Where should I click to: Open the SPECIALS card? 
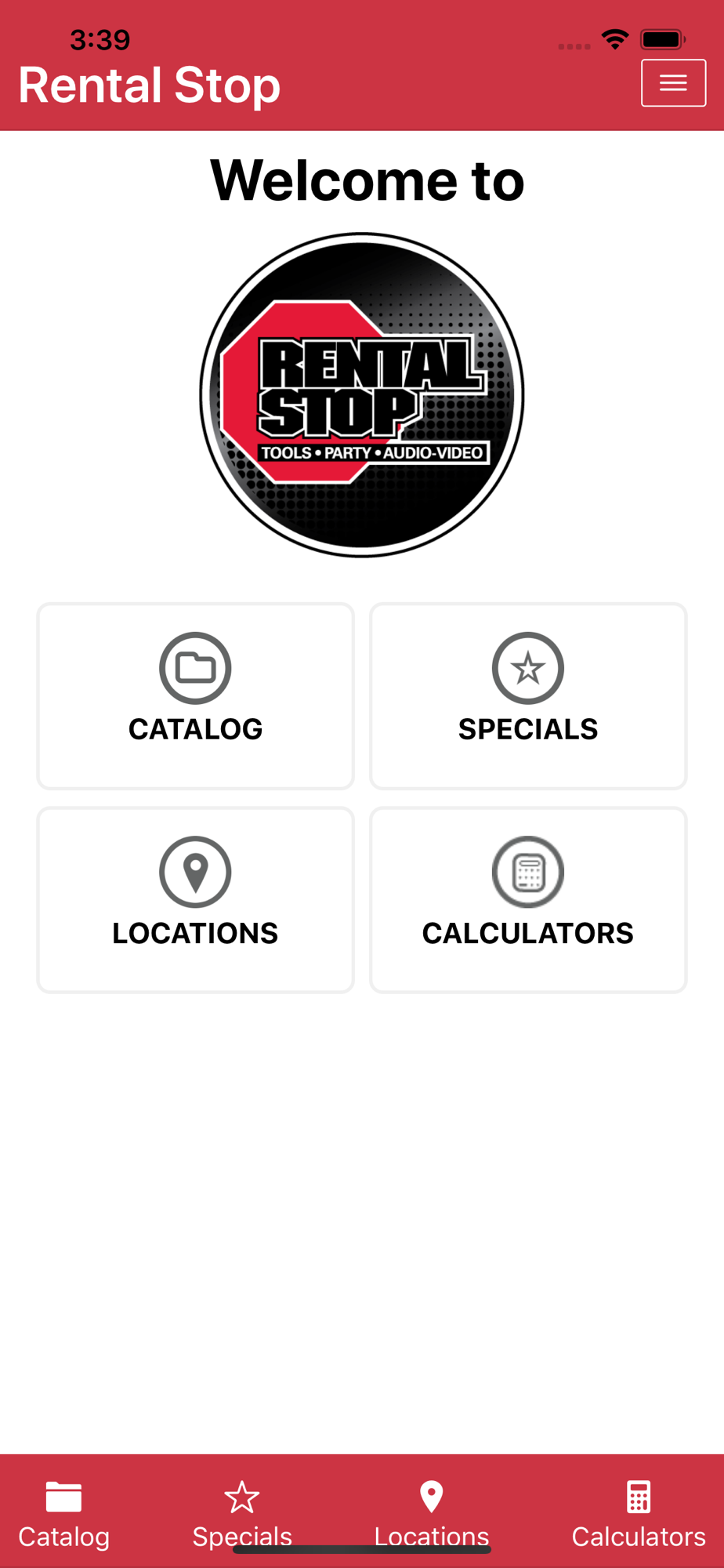(x=528, y=695)
